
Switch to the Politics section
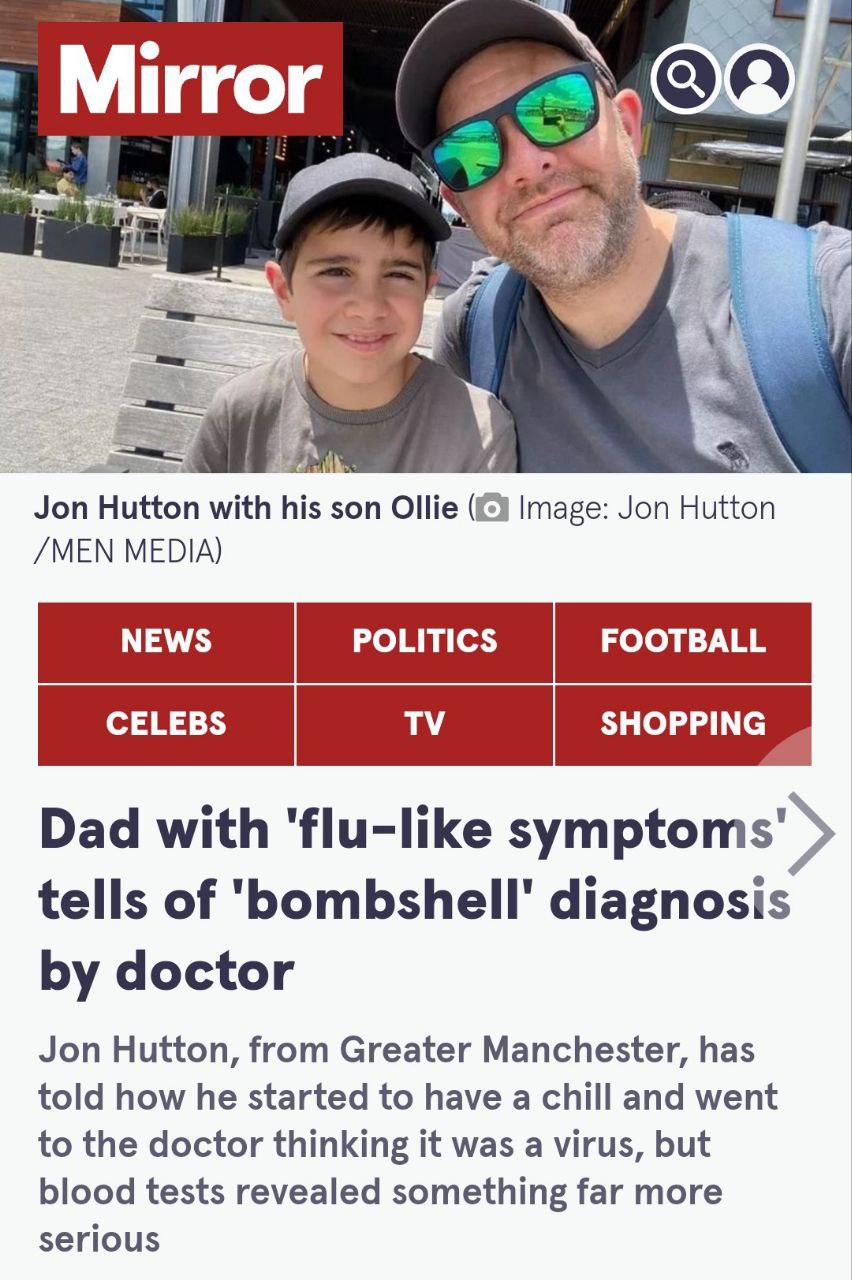(x=424, y=641)
